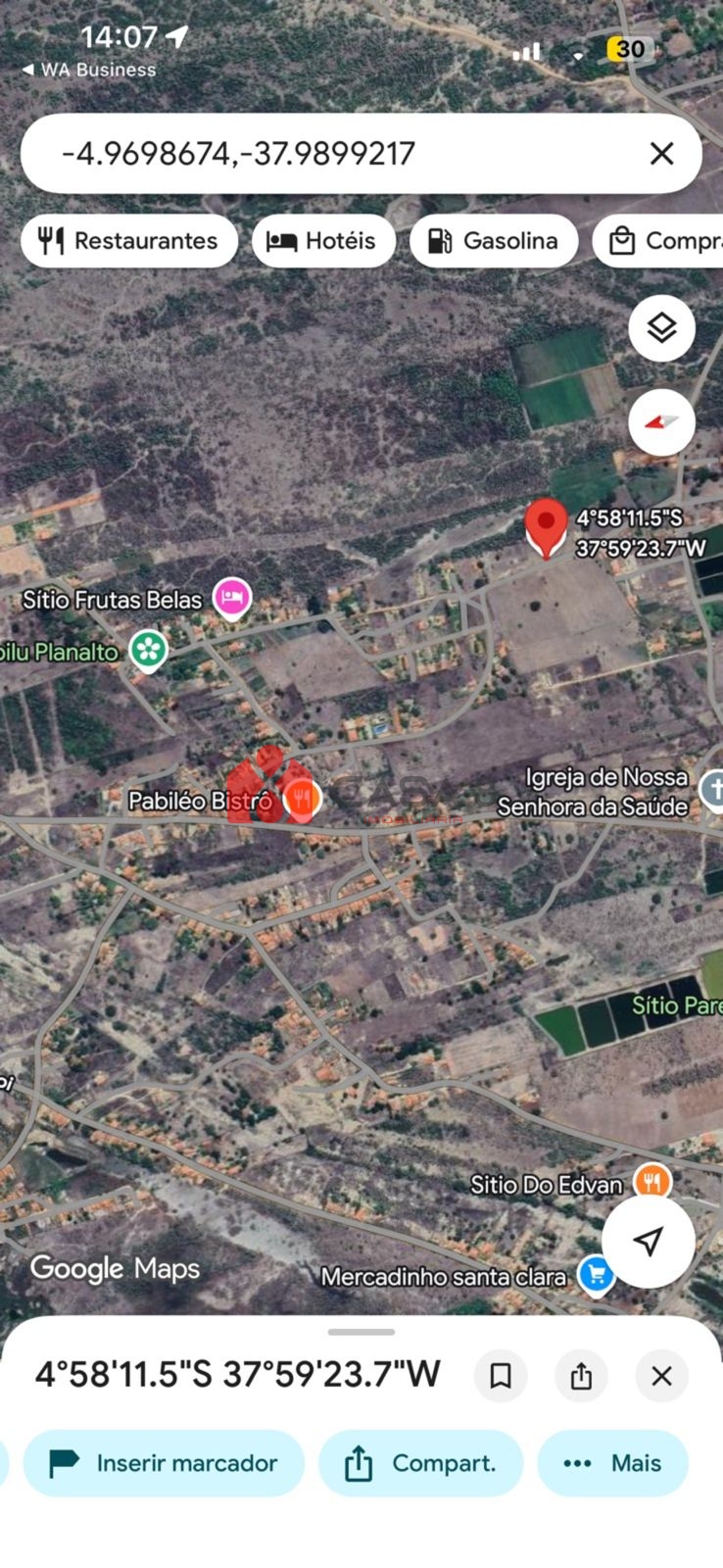723x1568 pixels.
Task: Open the map layers button
Action: point(662,328)
